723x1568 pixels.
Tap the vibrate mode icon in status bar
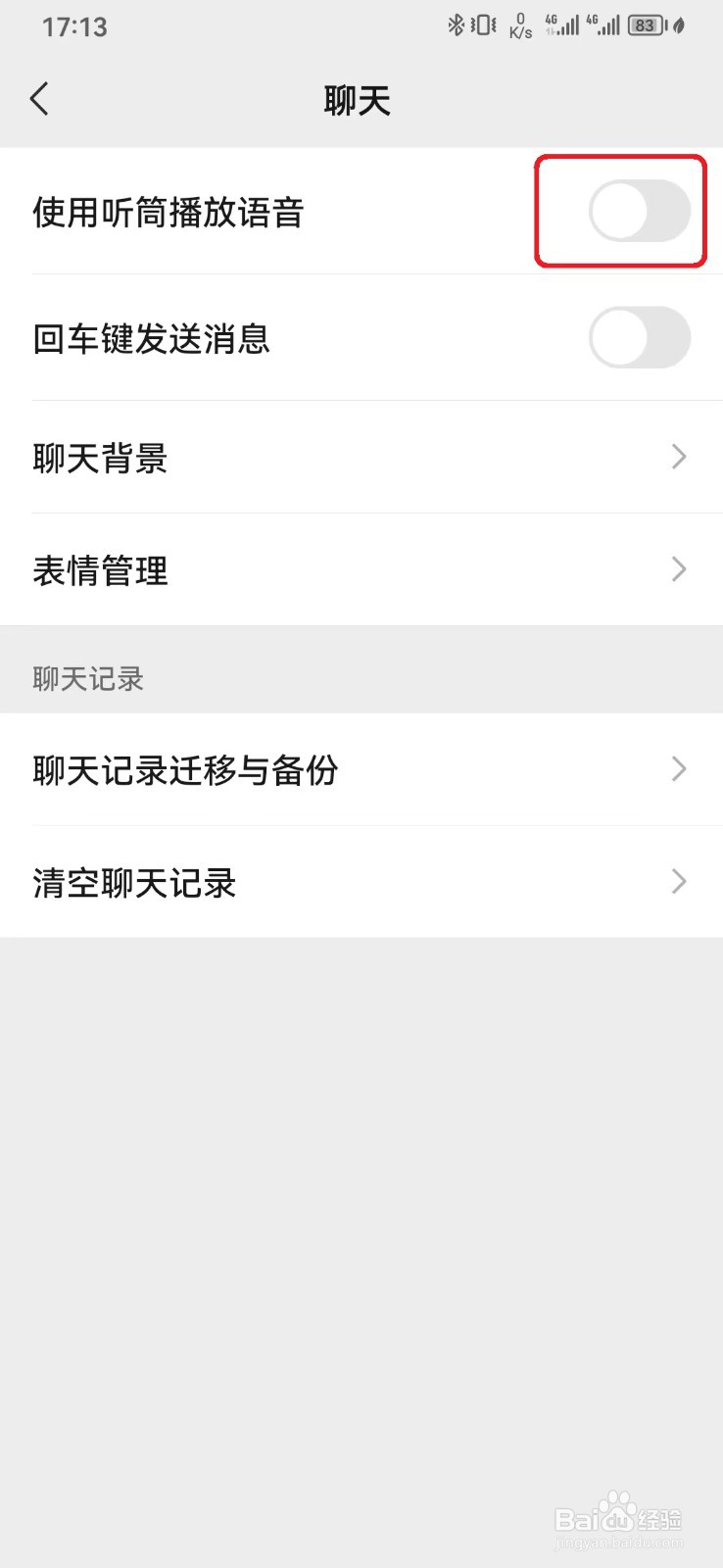click(482, 26)
